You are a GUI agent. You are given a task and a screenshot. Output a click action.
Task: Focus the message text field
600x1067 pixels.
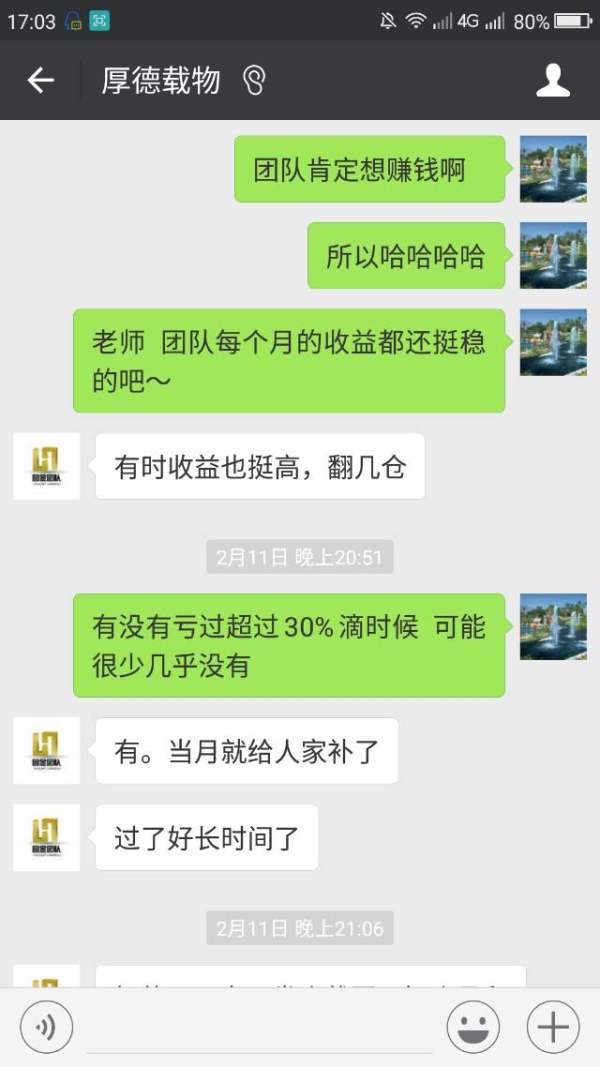(x=258, y=1027)
